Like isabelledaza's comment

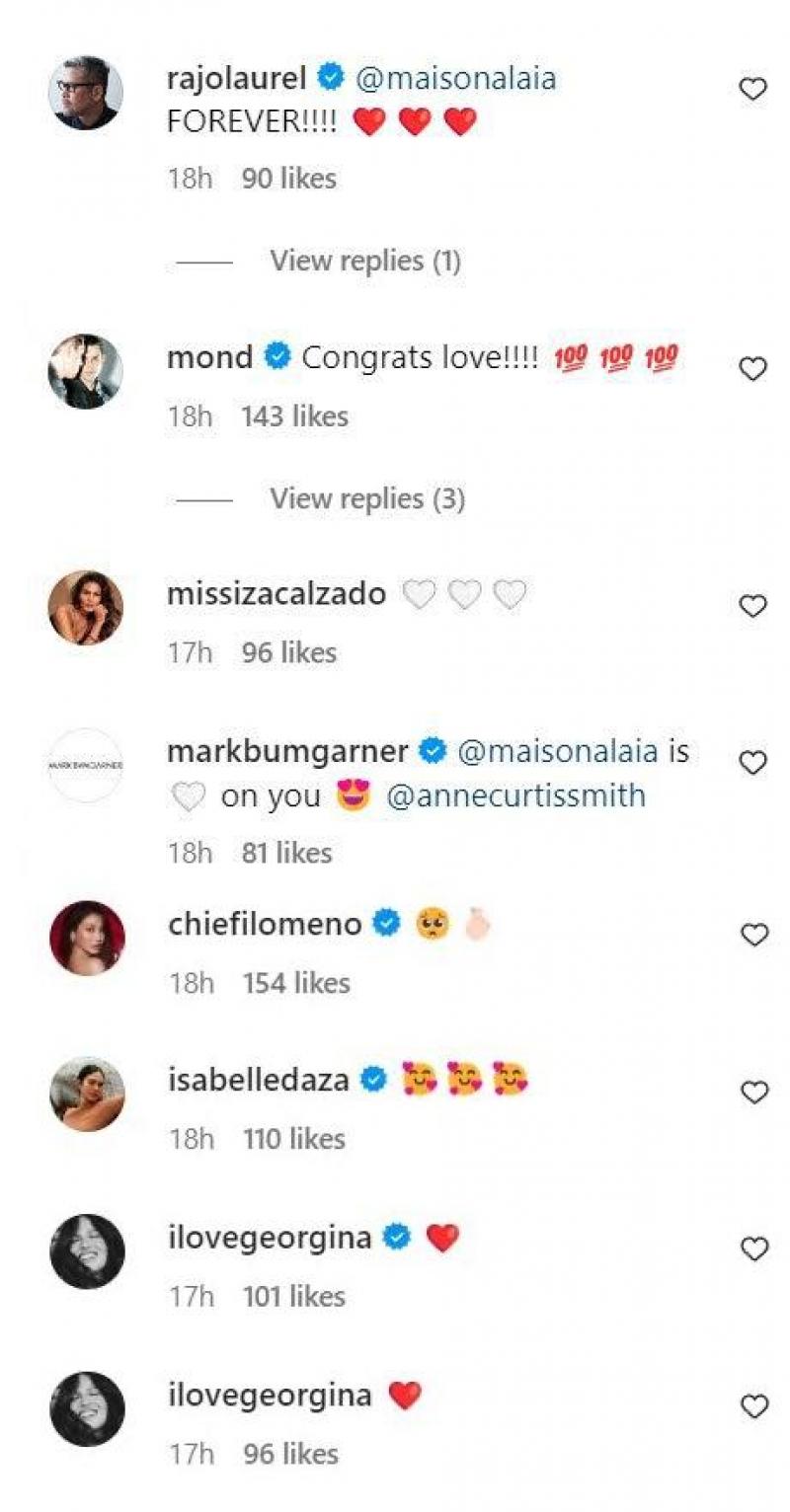click(x=753, y=1092)
